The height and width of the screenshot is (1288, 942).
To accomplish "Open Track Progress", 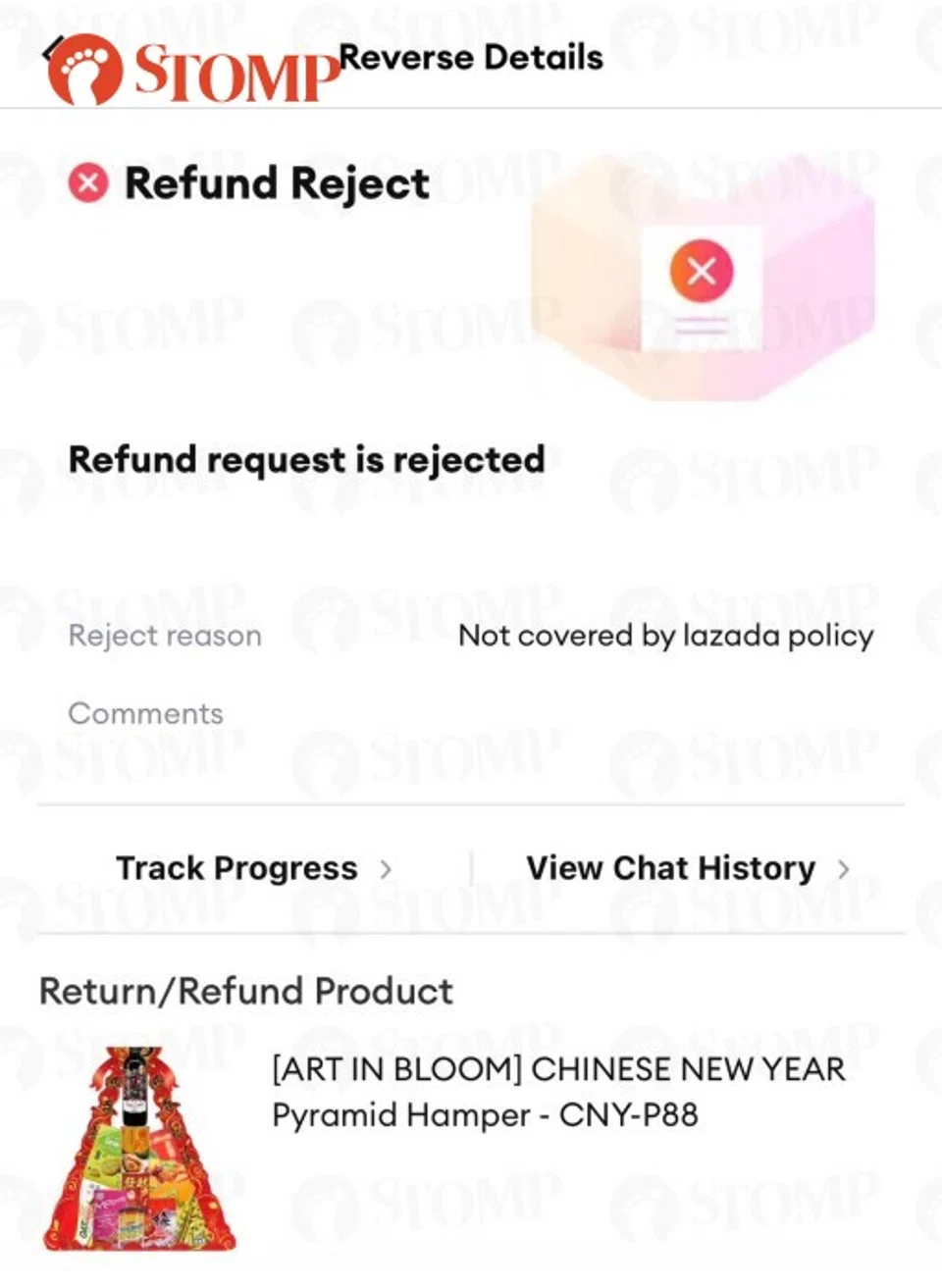I will (253, 869).
